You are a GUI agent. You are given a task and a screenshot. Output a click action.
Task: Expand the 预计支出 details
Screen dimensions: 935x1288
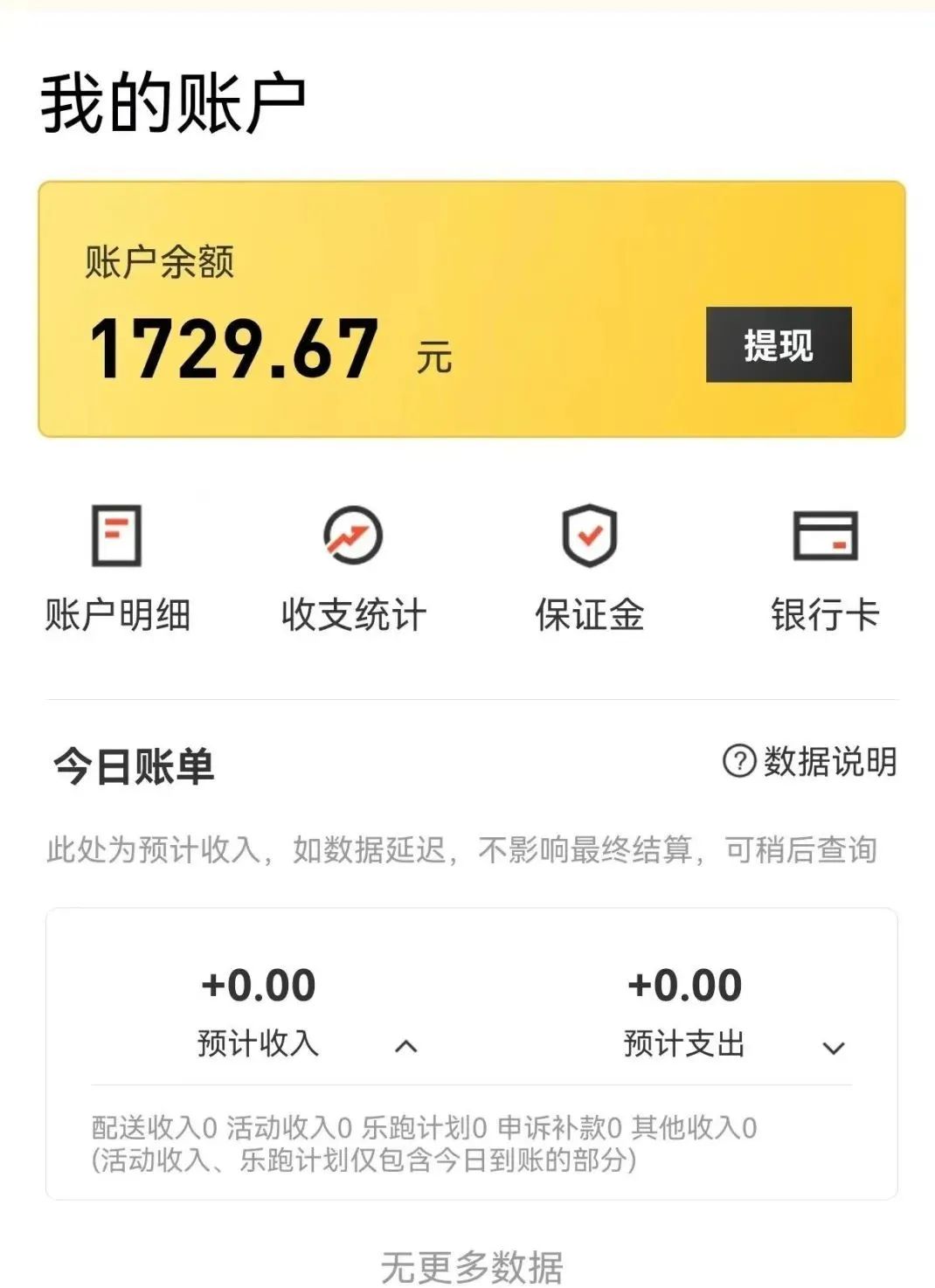(x=833, y=1048)
